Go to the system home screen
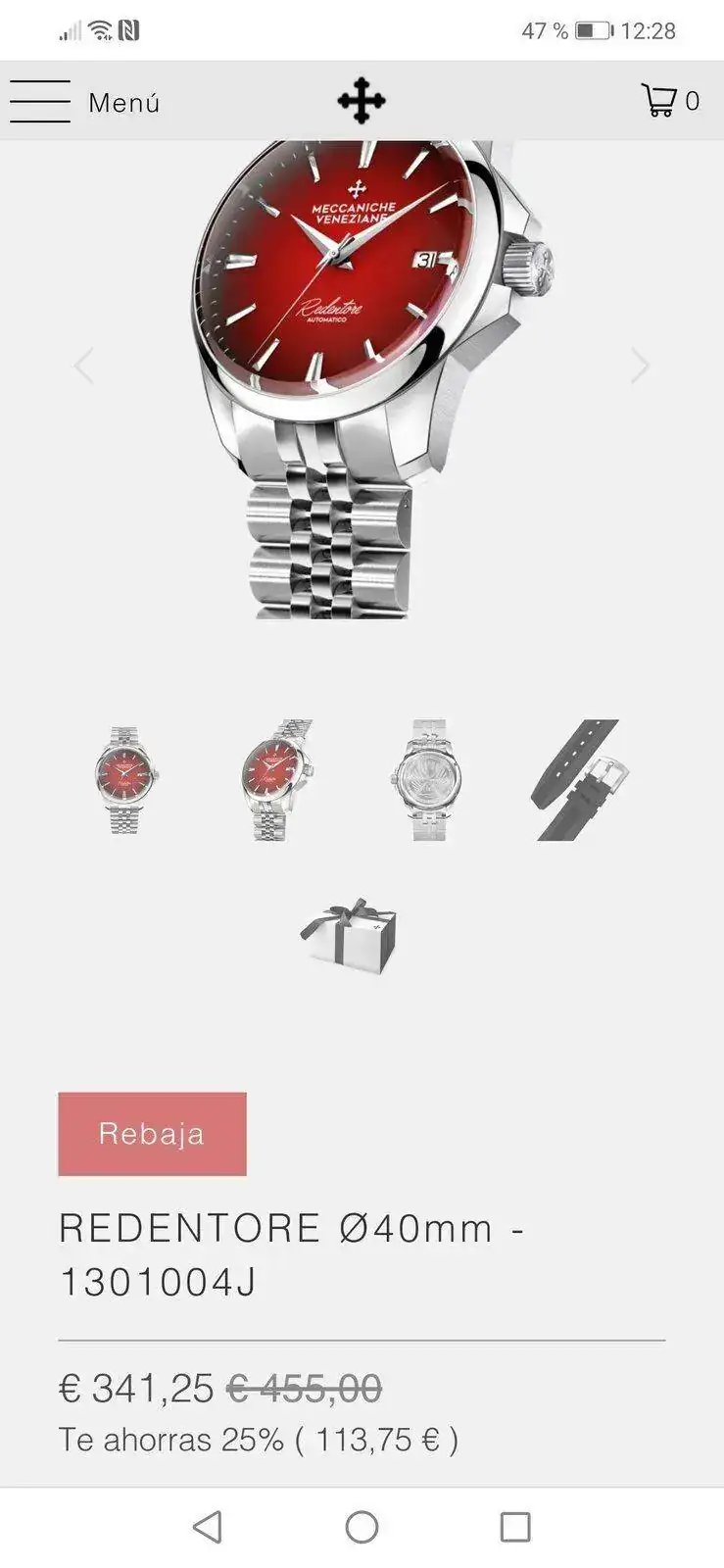 (362, 1527)
